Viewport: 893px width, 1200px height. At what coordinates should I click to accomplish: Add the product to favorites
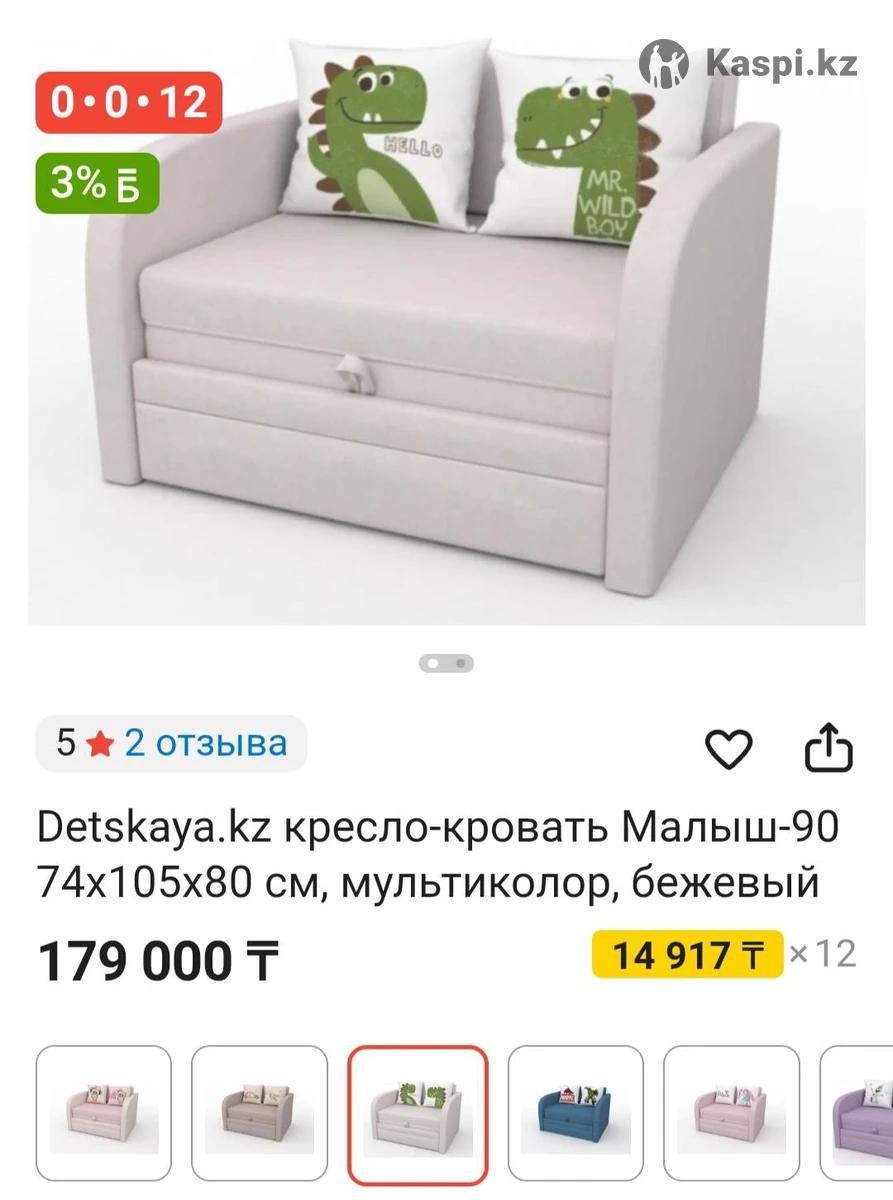tap(729, 748)
